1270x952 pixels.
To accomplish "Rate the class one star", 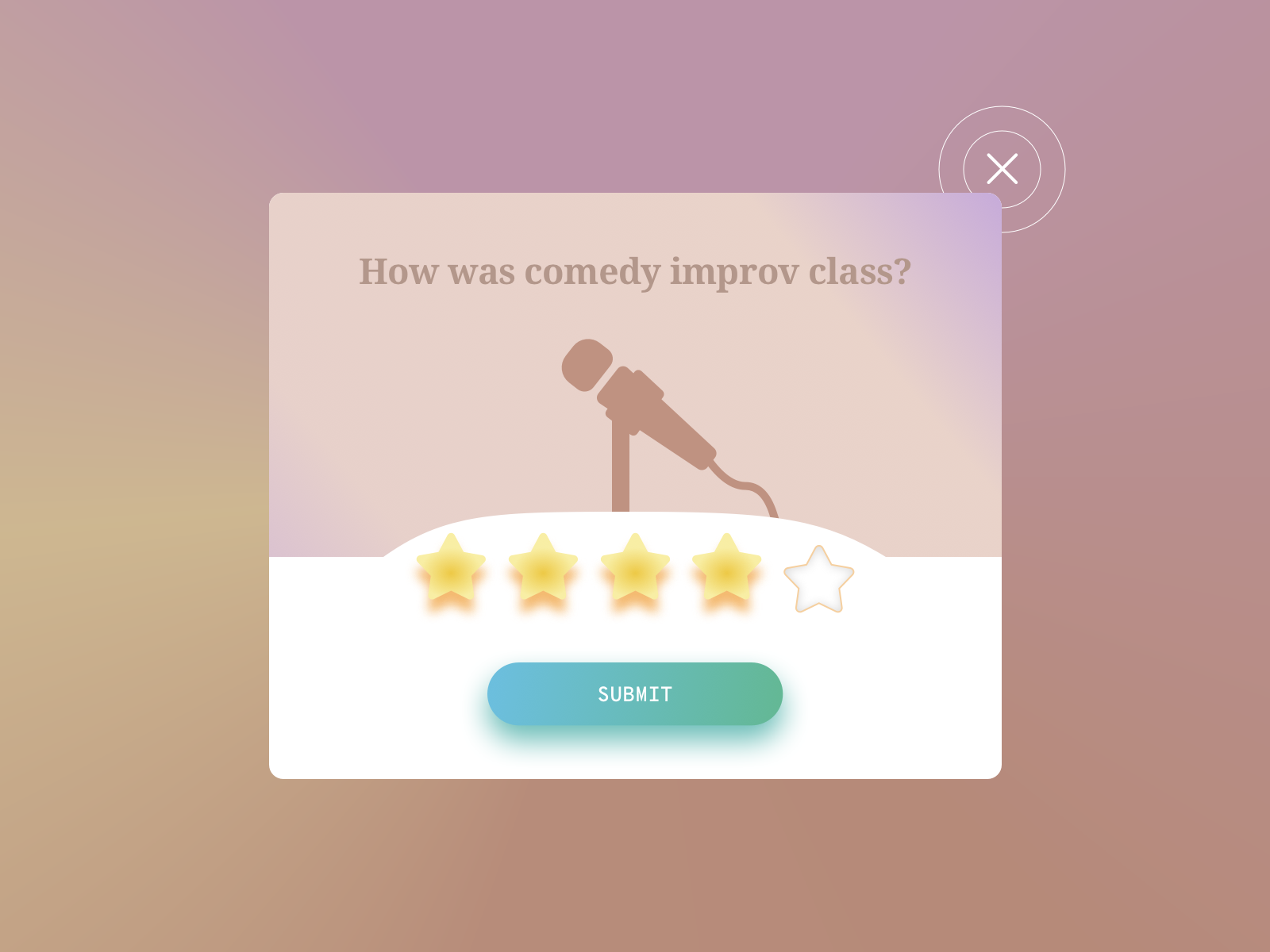I will click(451, 570).
